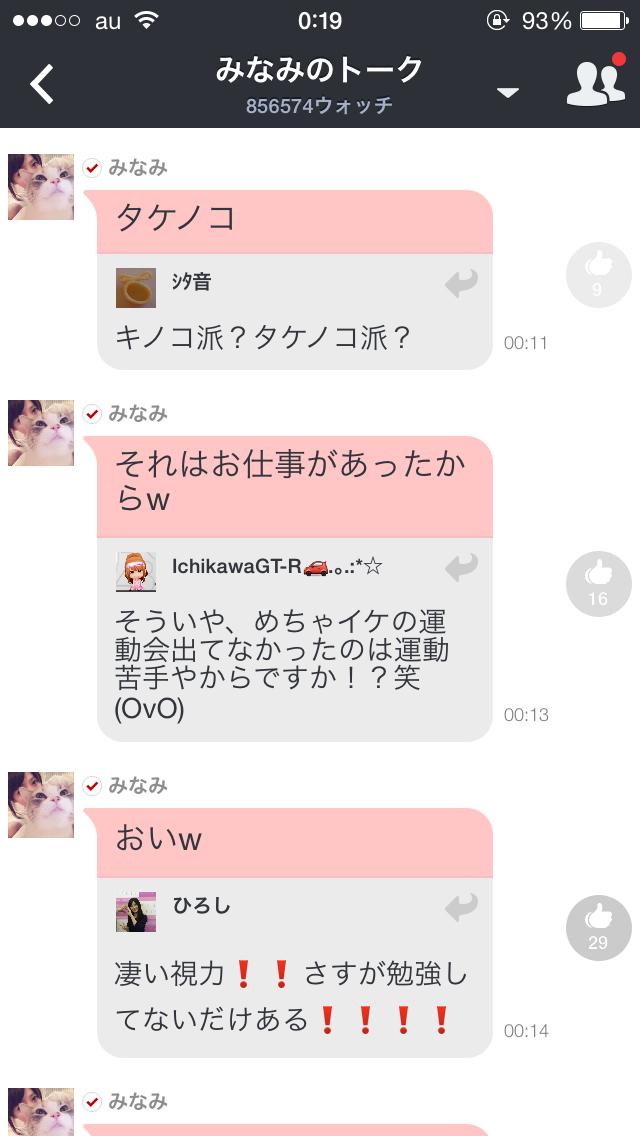Go back with the header arrow

coord(42,84)
